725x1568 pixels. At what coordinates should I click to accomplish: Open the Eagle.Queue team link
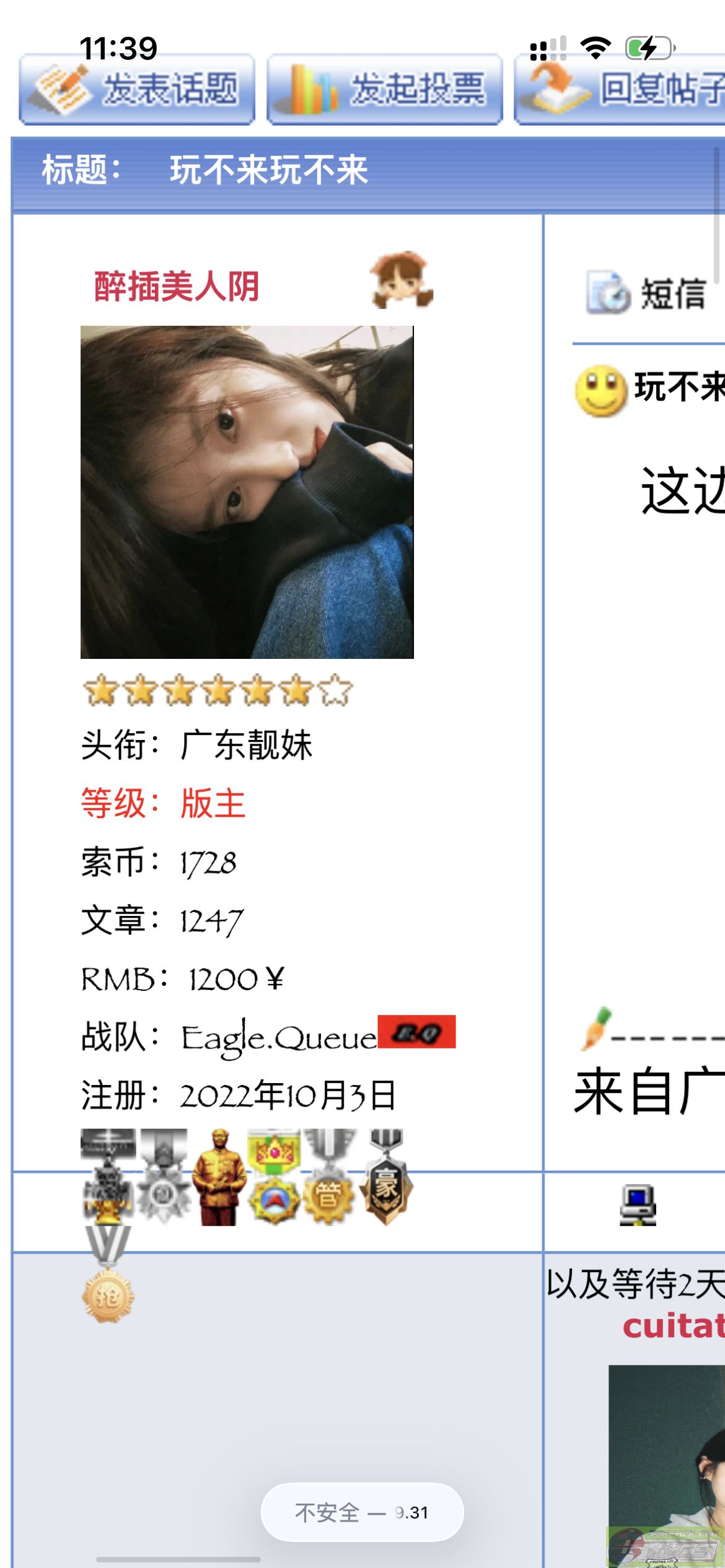[279, 1038]
